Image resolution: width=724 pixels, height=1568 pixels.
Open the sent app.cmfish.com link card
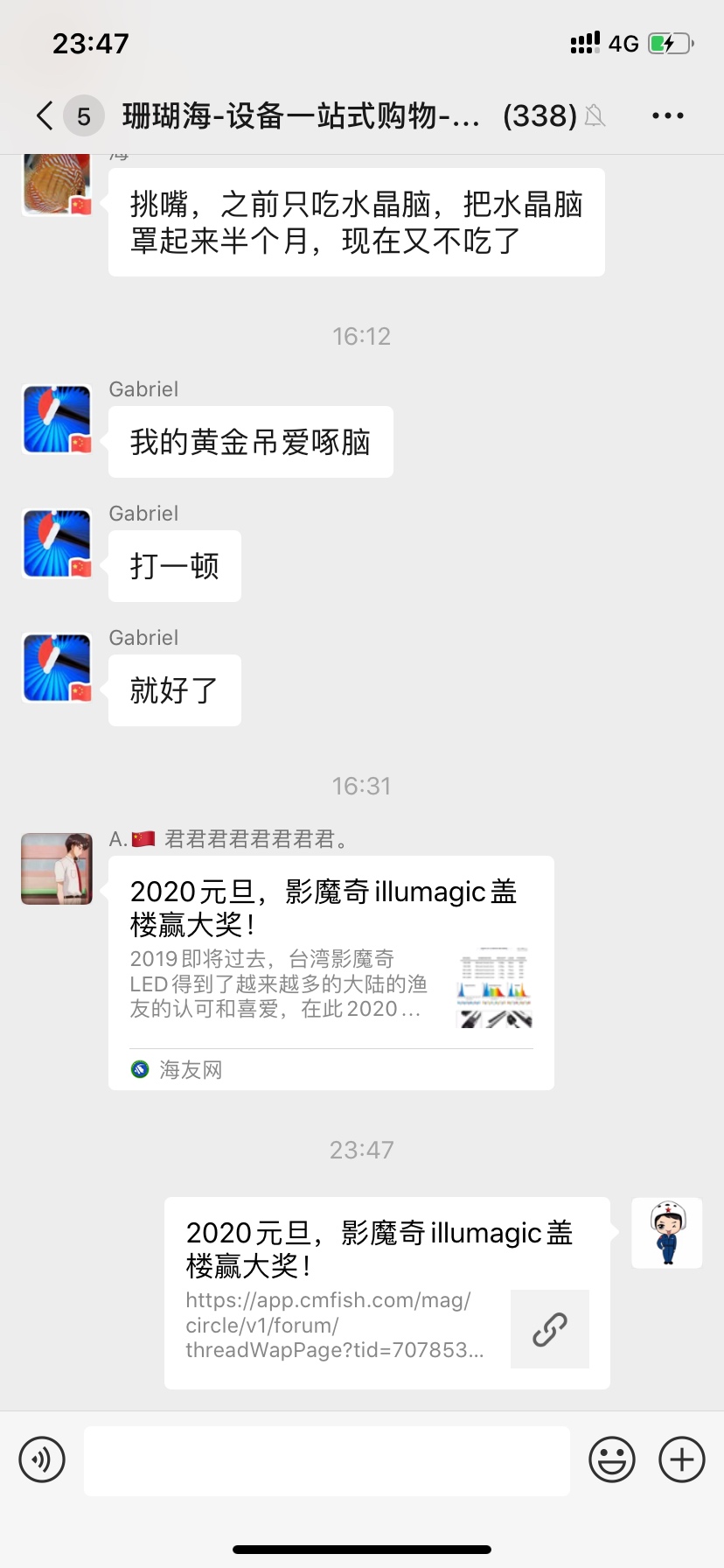tap(386, 1292)
